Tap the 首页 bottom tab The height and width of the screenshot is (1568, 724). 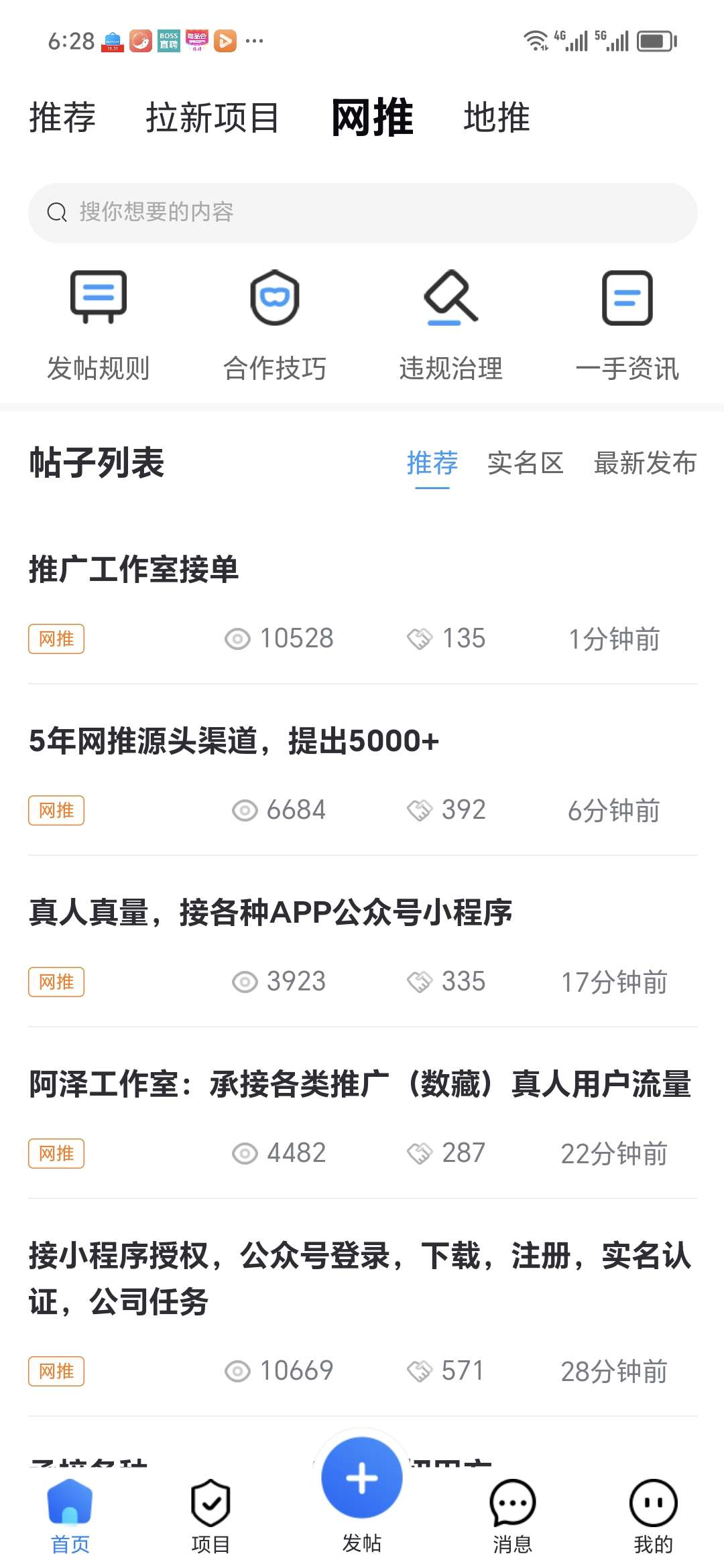pos(70,1516)
